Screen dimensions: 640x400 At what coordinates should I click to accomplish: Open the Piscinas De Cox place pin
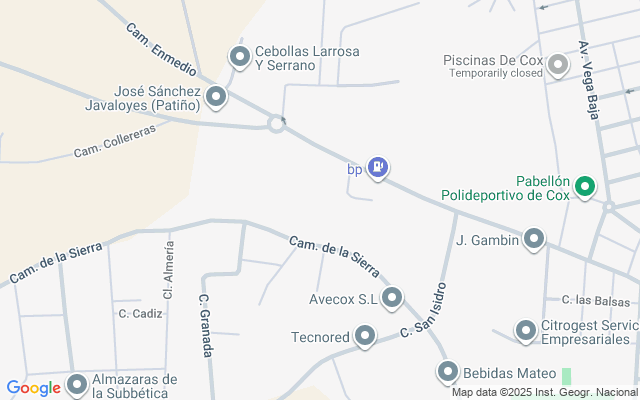coord(558,66)
